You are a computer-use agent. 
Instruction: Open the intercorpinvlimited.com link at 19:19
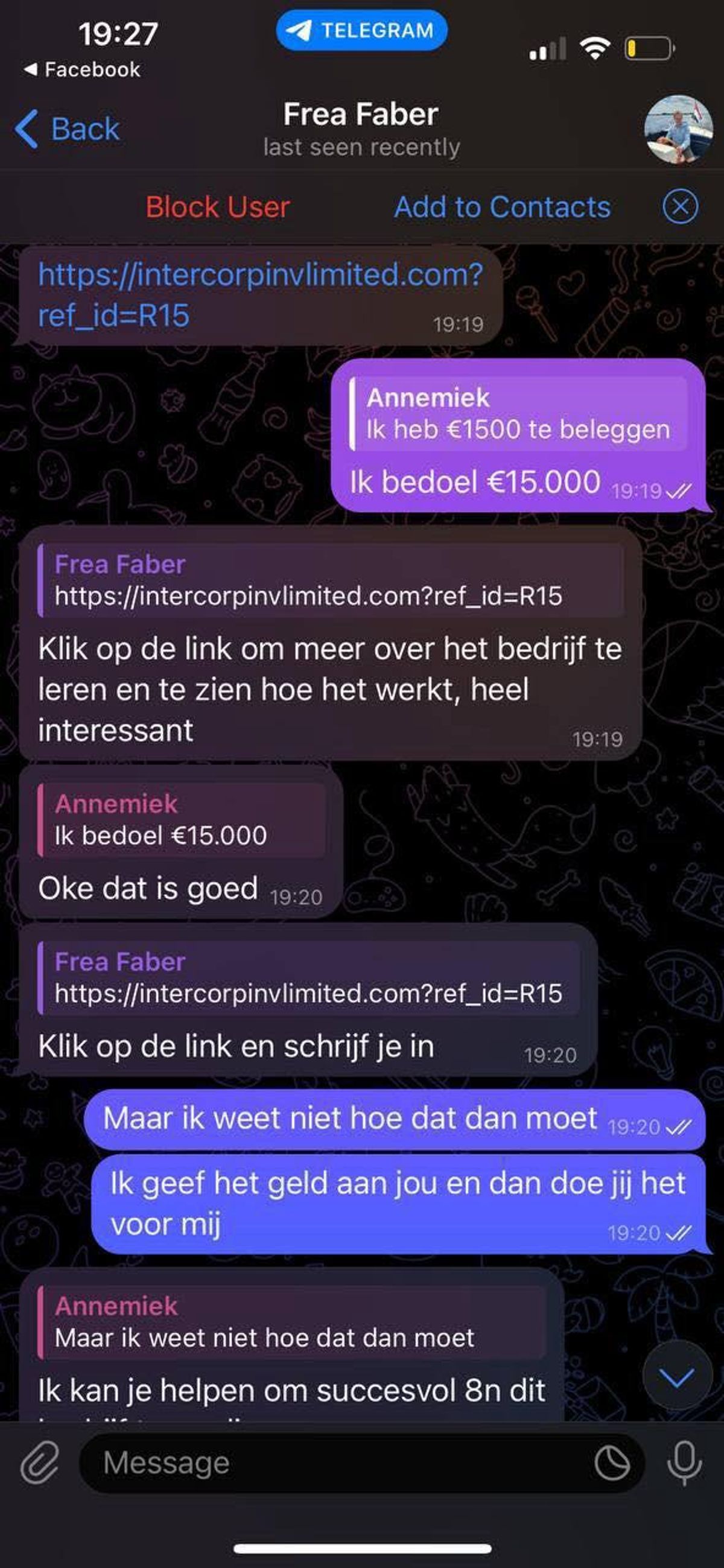pos(260,294)
